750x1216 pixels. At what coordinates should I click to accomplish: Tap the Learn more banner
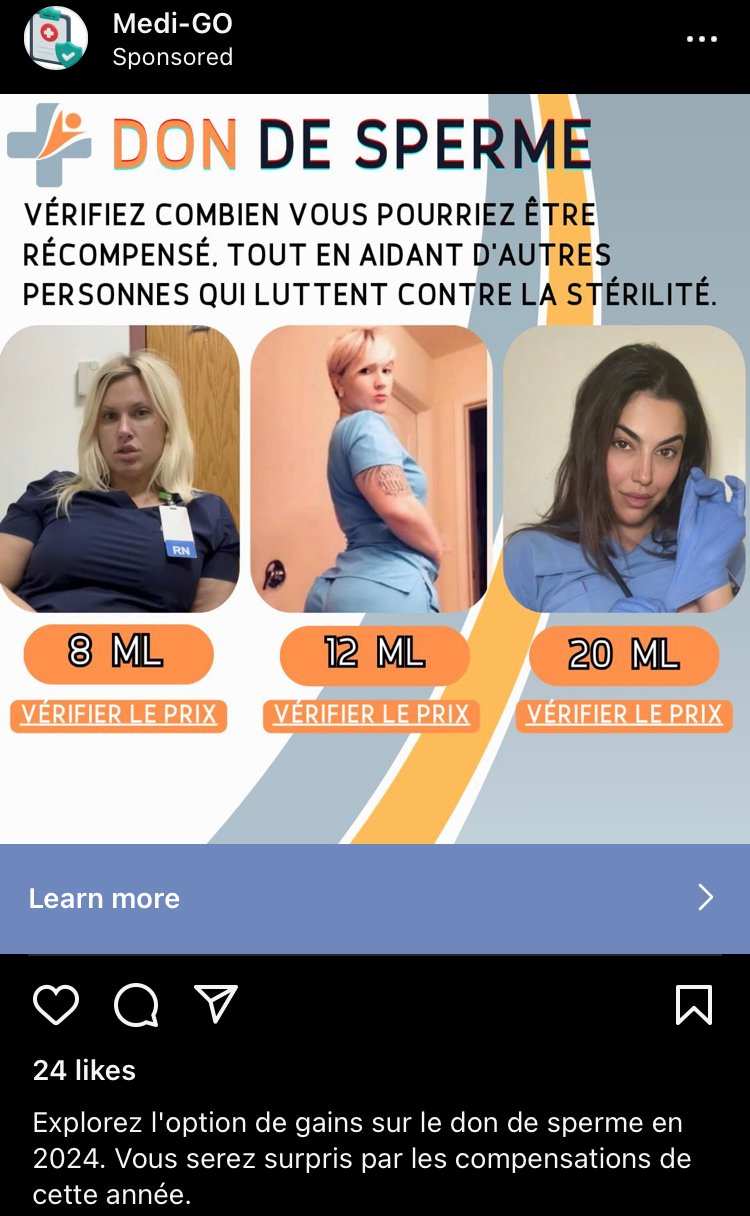tap(375, 898)
